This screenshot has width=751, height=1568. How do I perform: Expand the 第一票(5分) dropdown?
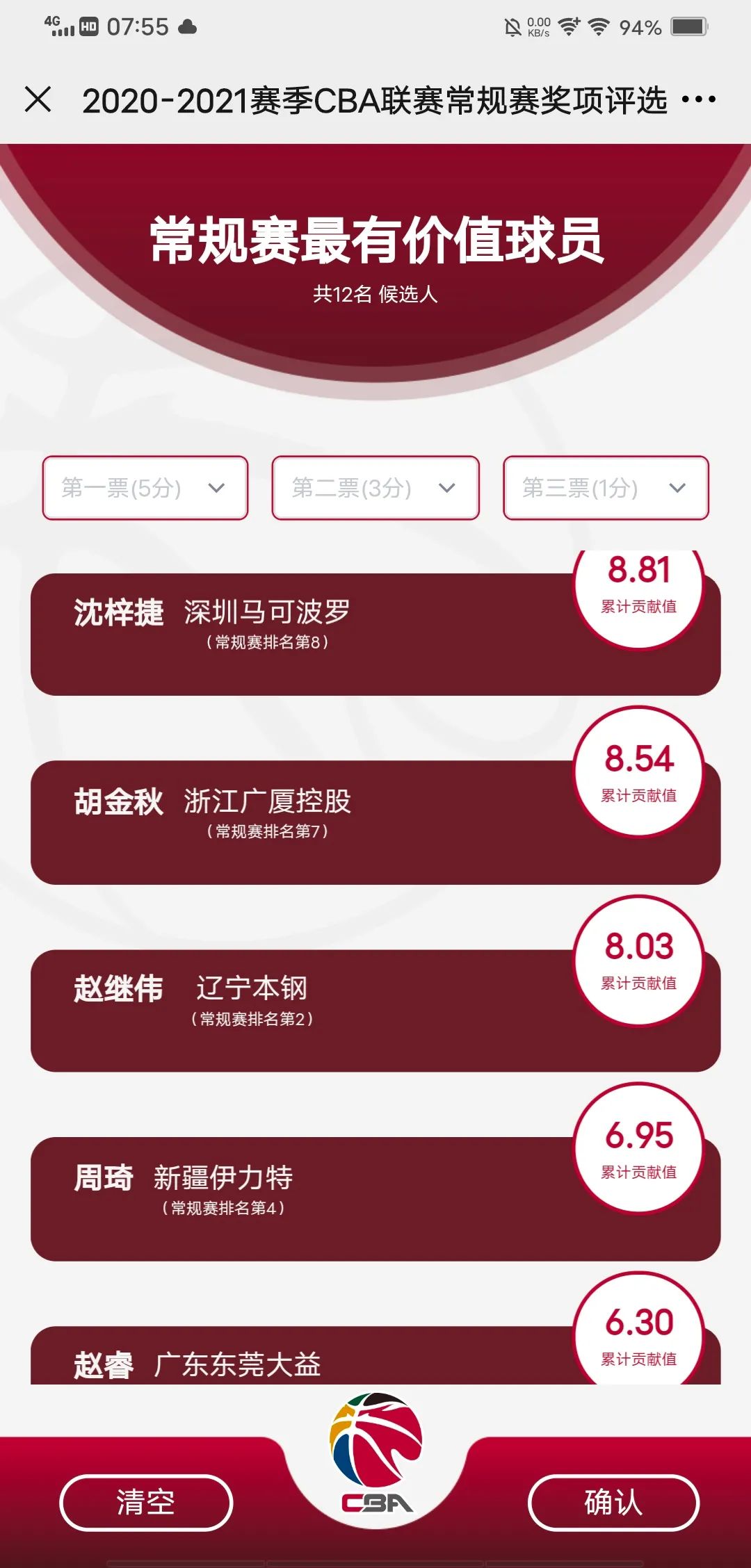point(145,488)
